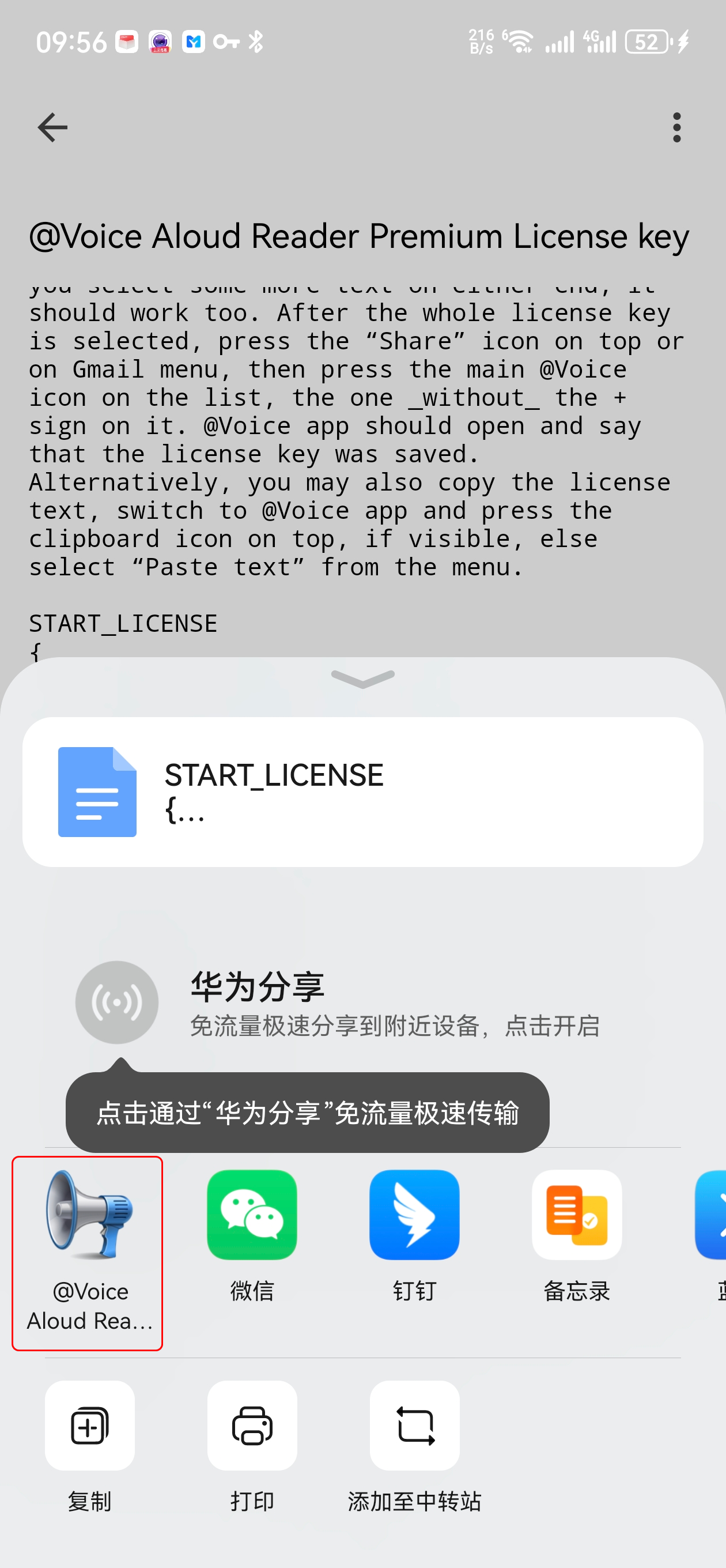Share to @Voice Aloud Reader app
The image size is (726, 1568).
click(x=89, y=1252)
